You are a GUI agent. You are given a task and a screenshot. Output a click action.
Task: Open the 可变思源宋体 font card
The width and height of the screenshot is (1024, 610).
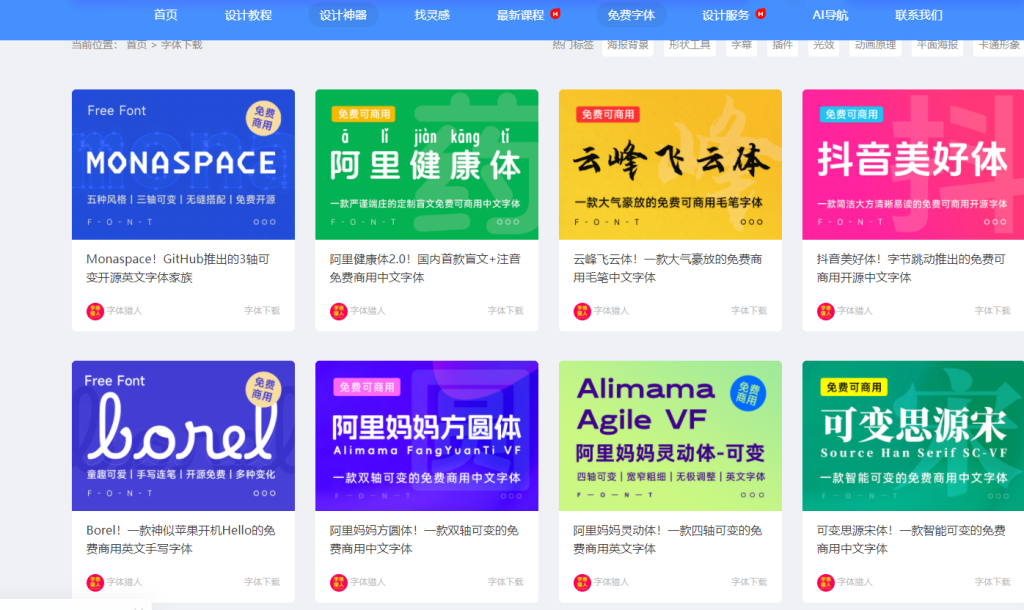coord(912,436)
